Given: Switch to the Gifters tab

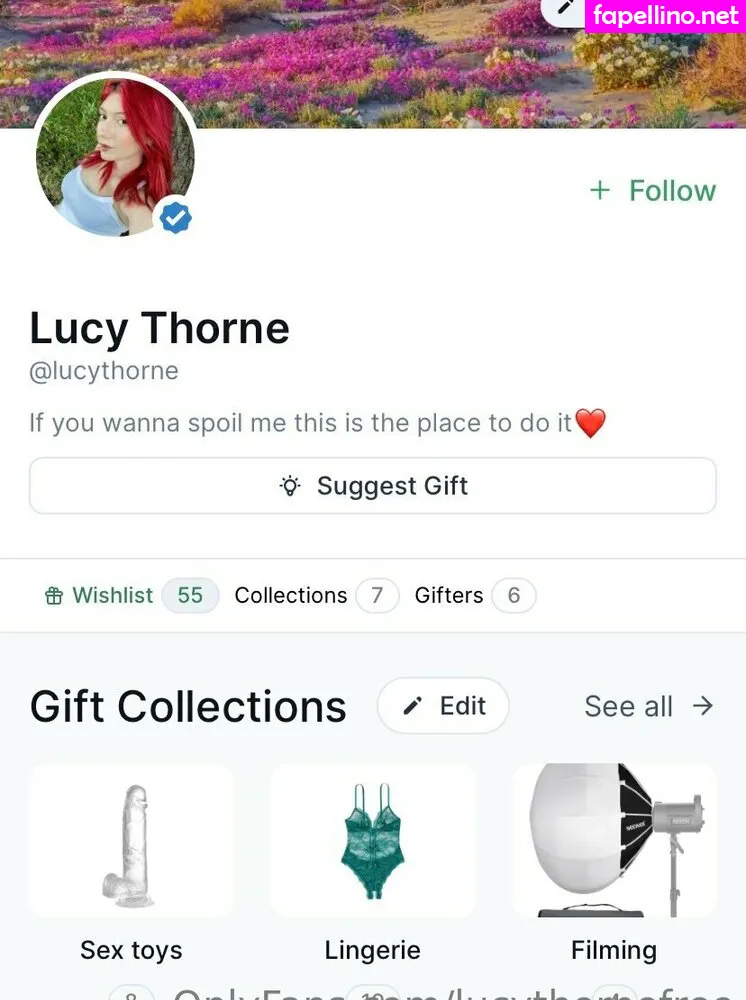Looking at the screenshot, I should pyautogui.click(x=448, y=595).
